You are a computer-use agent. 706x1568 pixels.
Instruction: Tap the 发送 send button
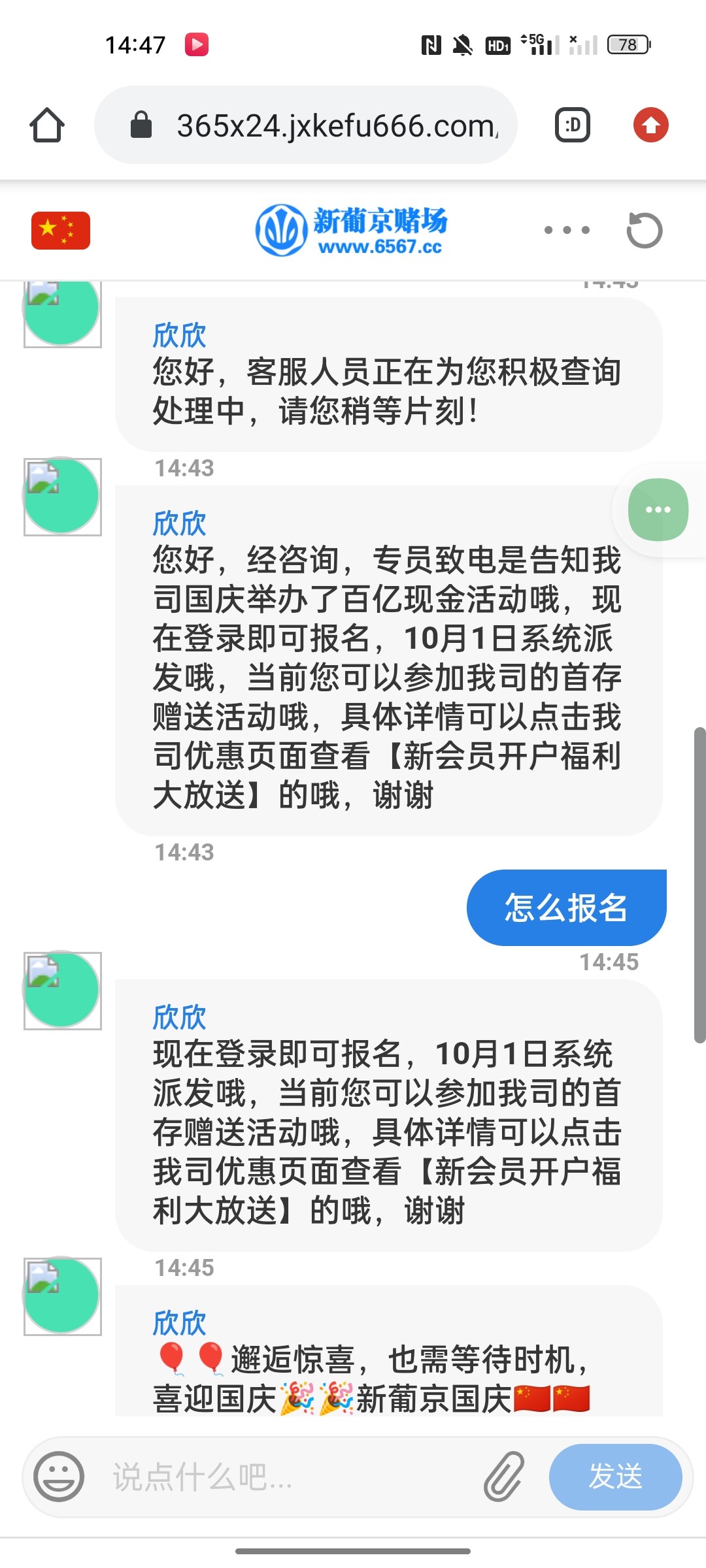(x=615, y=1477)
